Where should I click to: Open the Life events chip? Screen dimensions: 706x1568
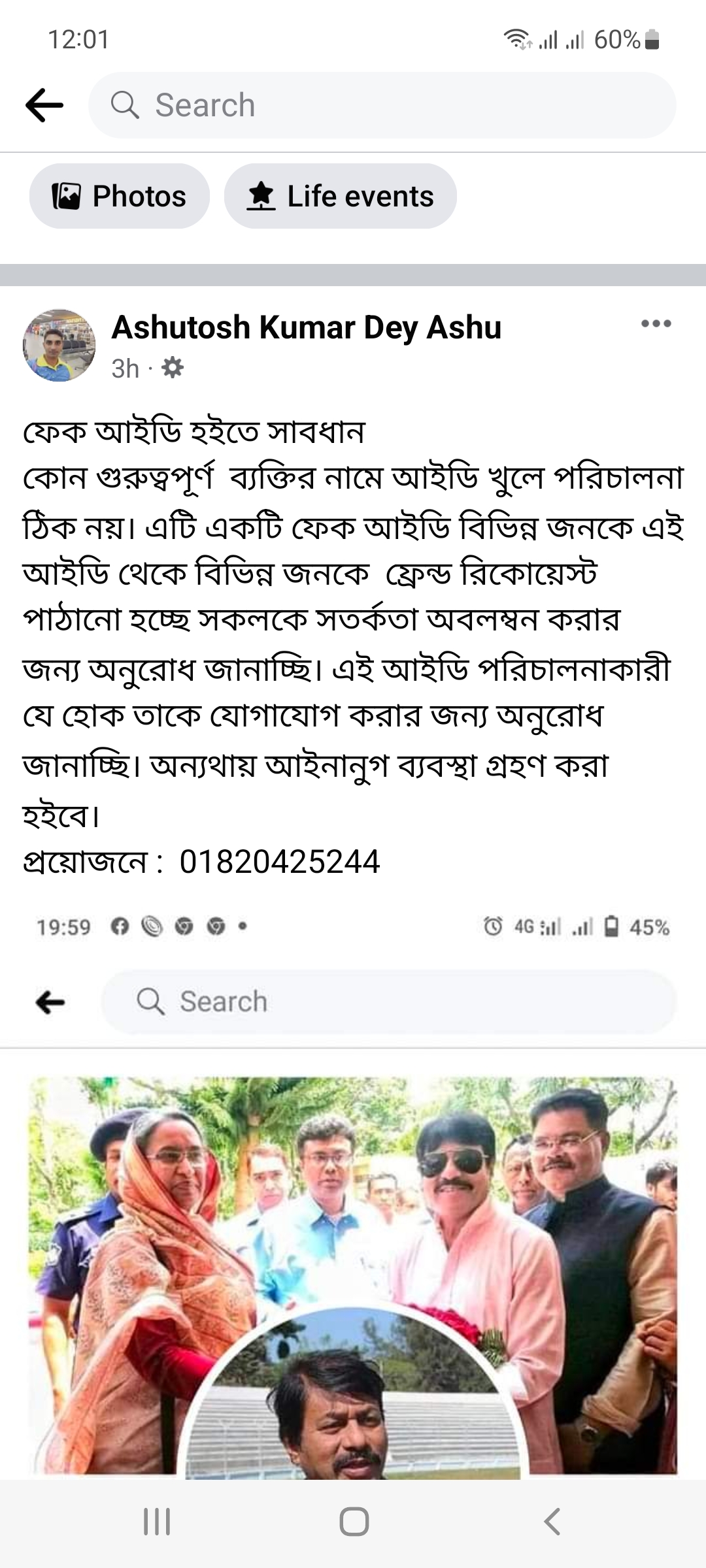tap(340, 196)
